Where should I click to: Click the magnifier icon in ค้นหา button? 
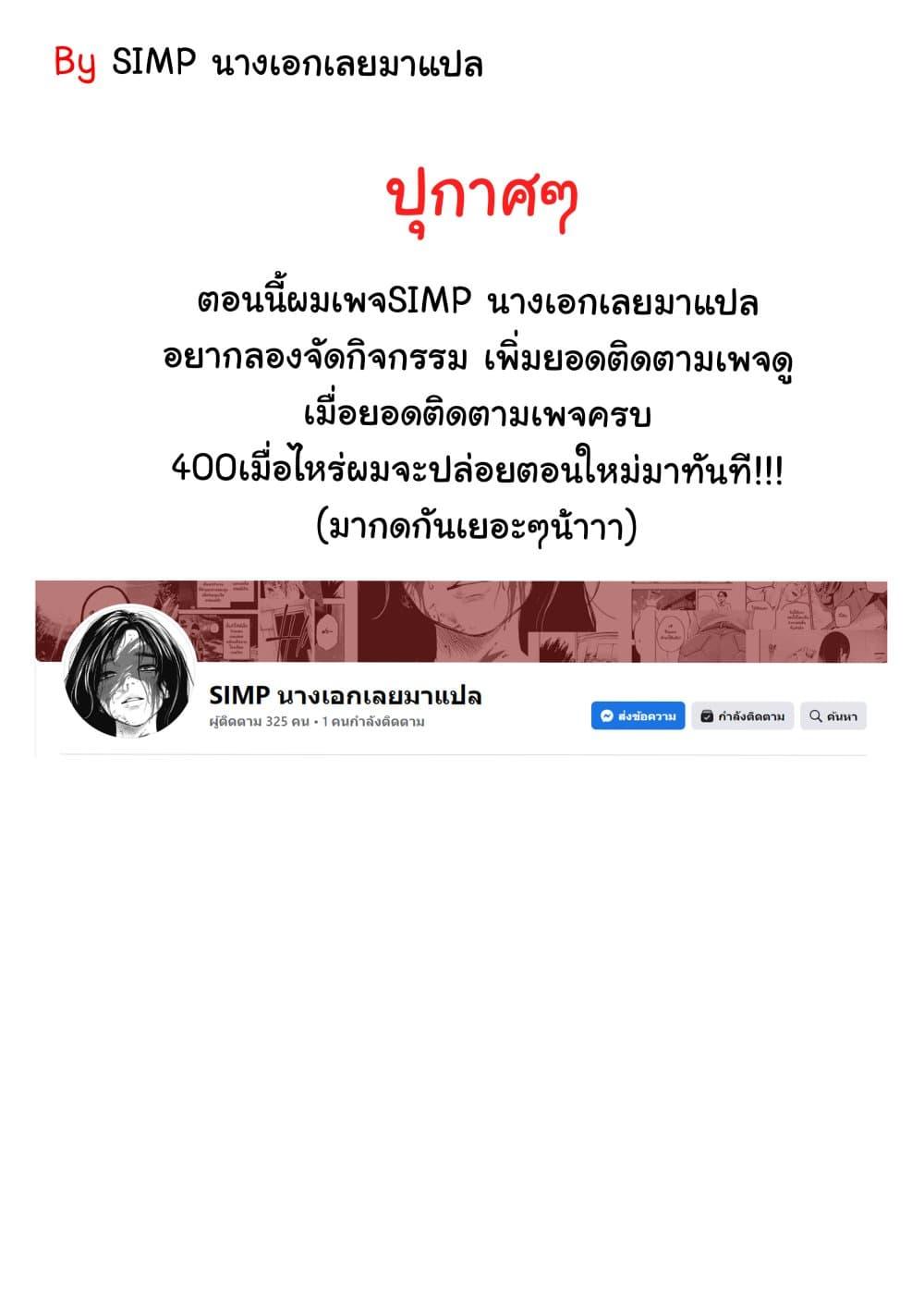tap(814, 715)
